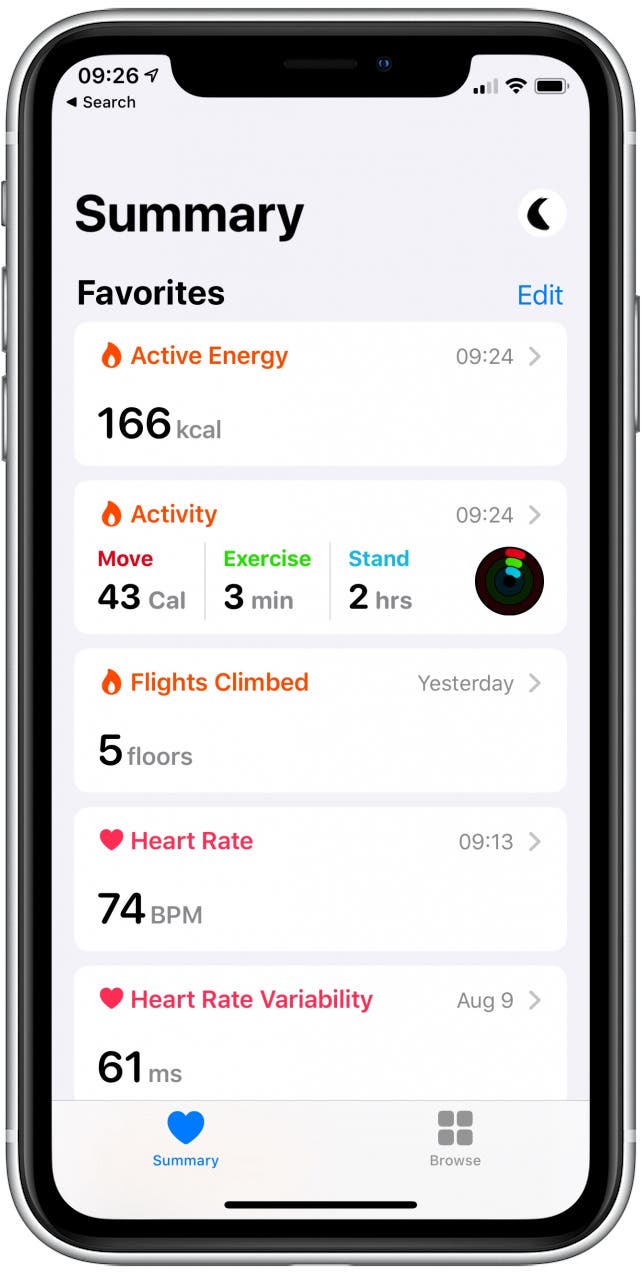Open the Activity card
The height and width of the screenshot is (1274, 642).
pyautogui.click(x=320, y=556)
